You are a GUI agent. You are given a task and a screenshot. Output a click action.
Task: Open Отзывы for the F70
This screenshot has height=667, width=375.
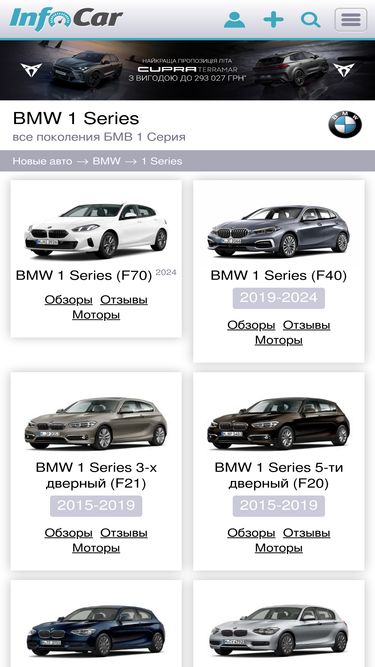(x=124, y=300)
